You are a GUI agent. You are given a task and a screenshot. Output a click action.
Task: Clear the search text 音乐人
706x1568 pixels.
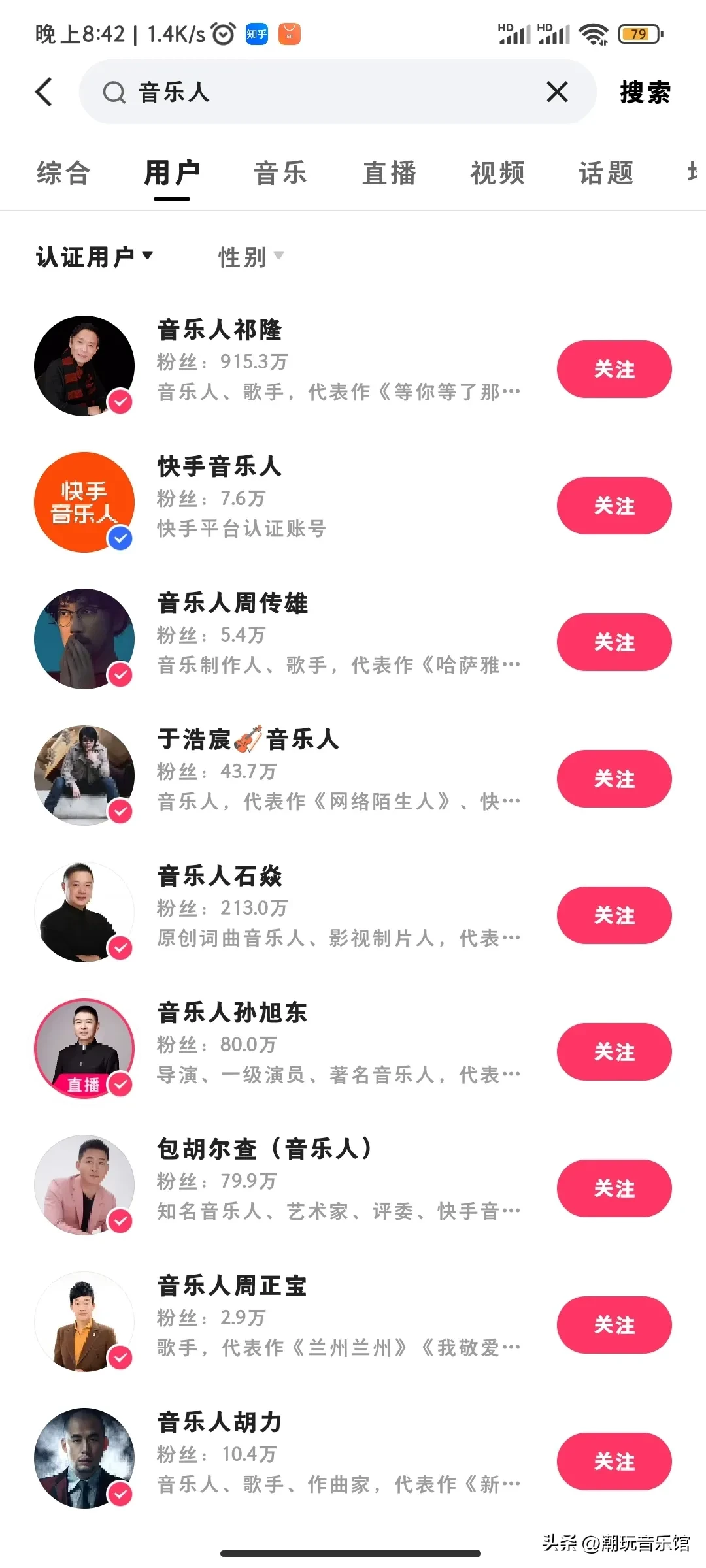pos(557,92)
